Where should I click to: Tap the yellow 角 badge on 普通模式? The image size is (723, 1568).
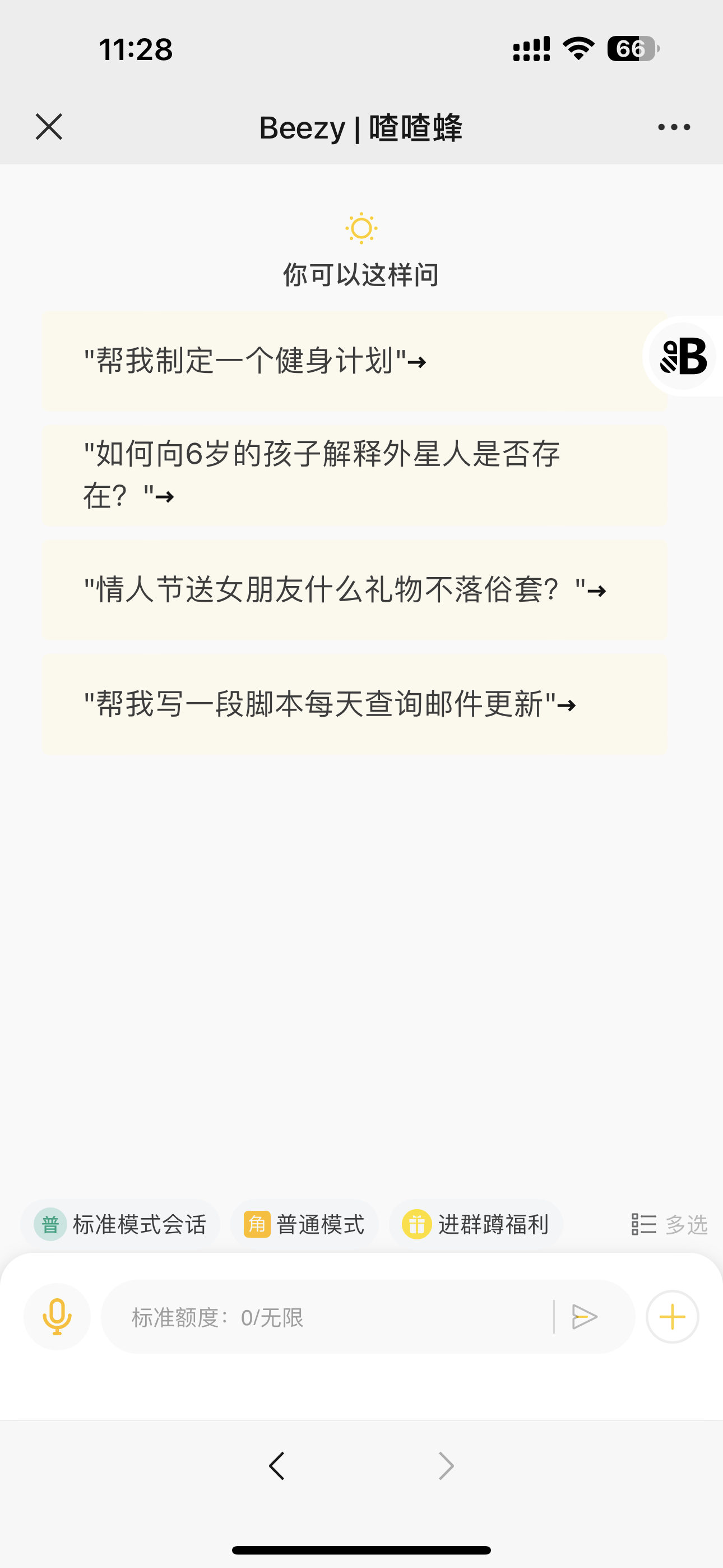[x=258, y=1225]
